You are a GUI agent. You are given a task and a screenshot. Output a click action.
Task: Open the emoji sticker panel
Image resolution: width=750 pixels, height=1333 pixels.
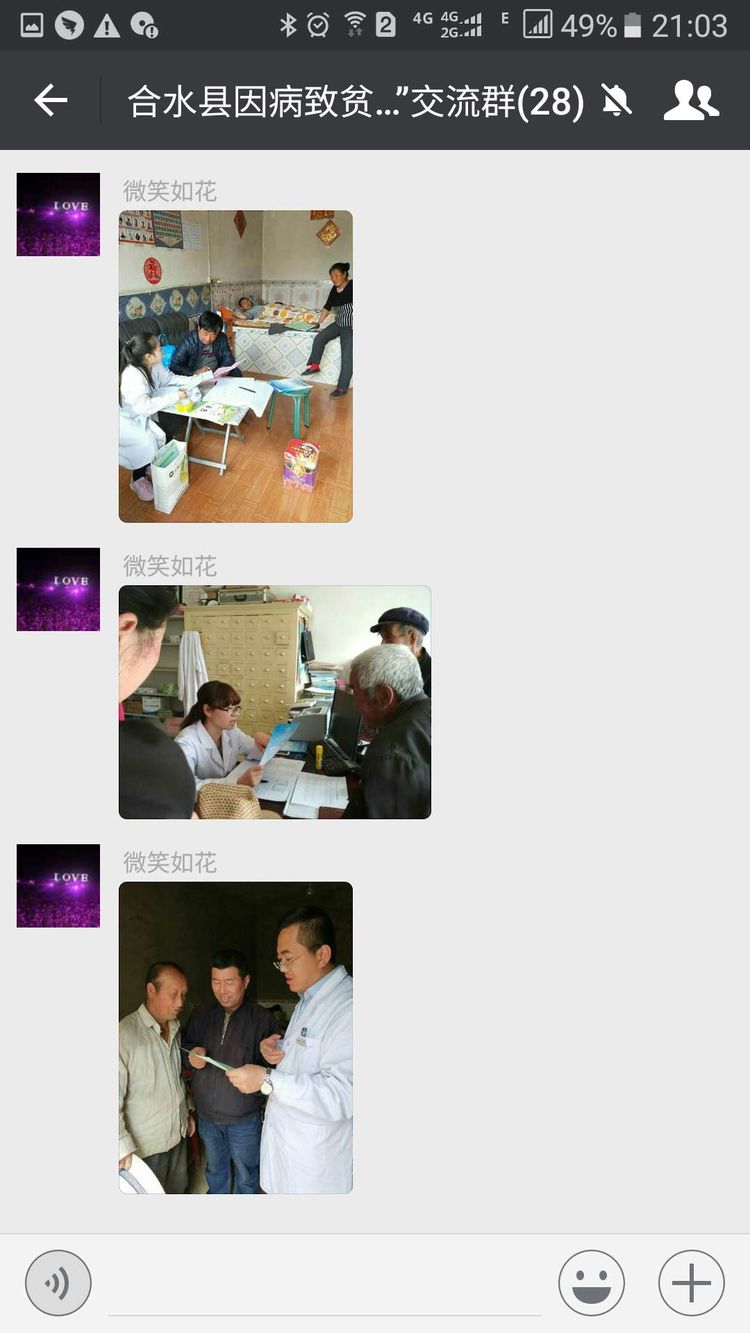(x=591, y=1283)
